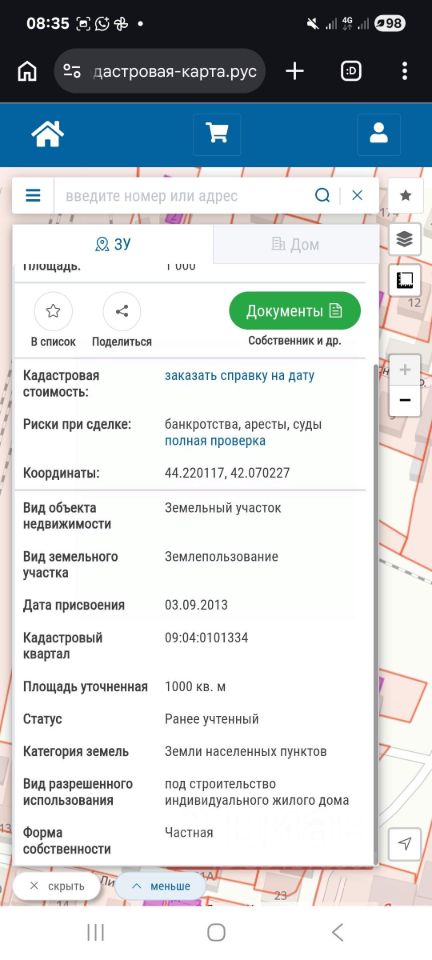Select the ЗУ tab

coord(113,244)
